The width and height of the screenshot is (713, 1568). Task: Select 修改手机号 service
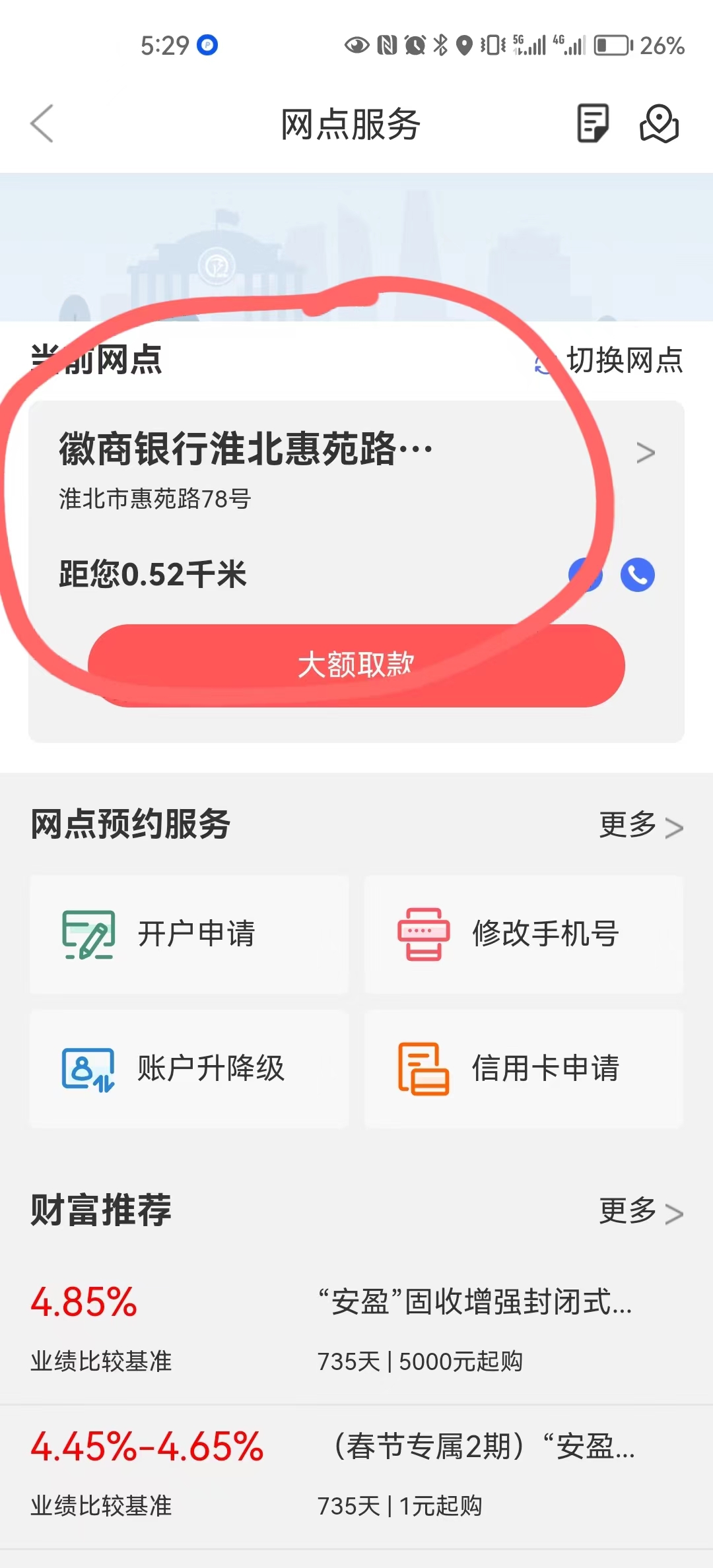click(x=524, y=934)
